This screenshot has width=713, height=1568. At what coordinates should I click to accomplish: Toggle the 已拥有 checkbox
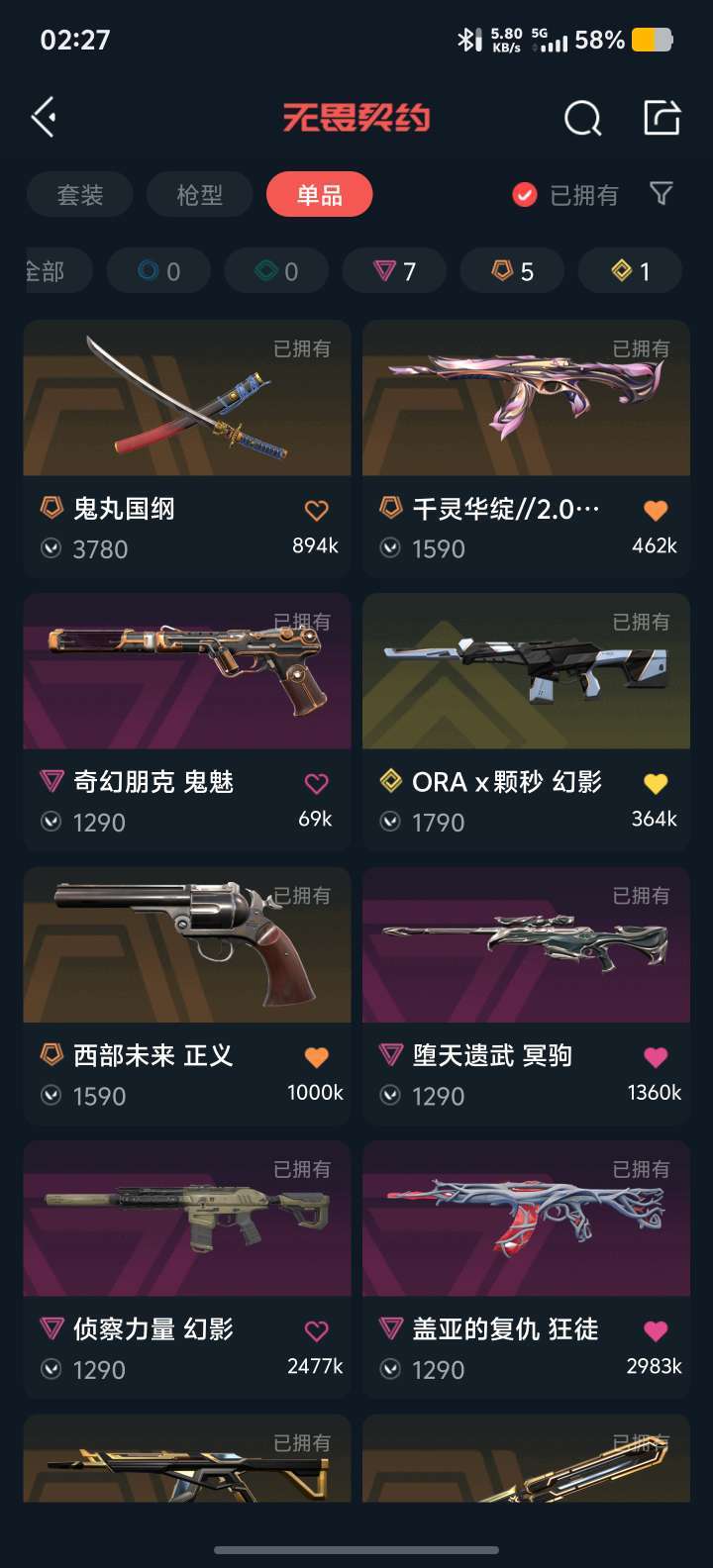[x=525, y=195]
